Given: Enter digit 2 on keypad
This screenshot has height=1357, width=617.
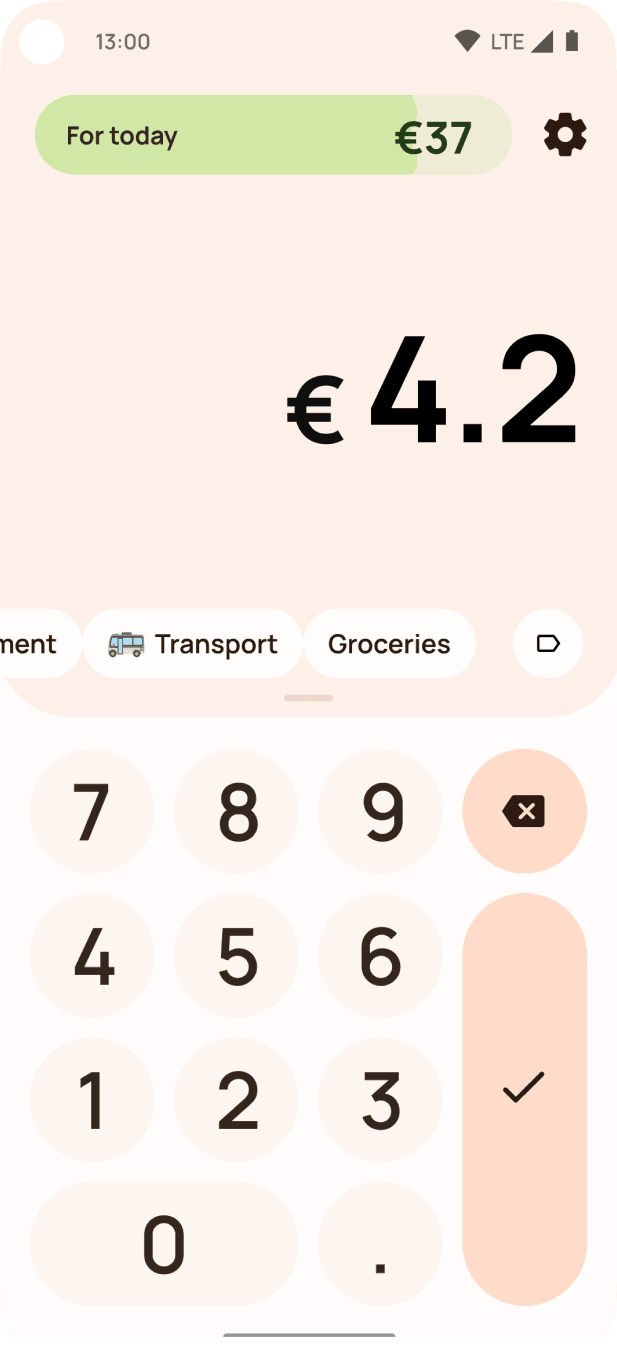Looking at the screenshot, I should pos(237,1099).
